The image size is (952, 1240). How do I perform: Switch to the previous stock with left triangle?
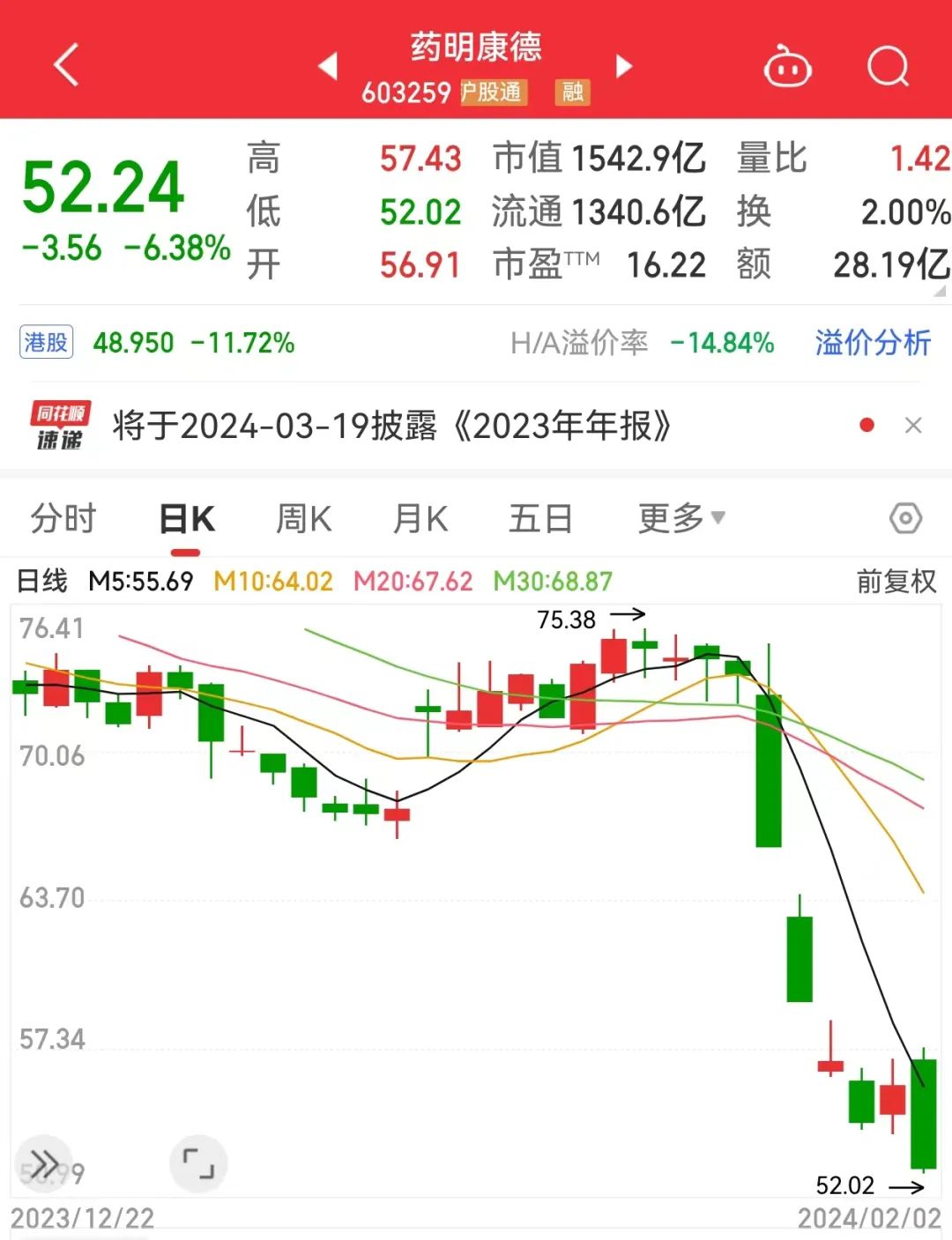328,66
